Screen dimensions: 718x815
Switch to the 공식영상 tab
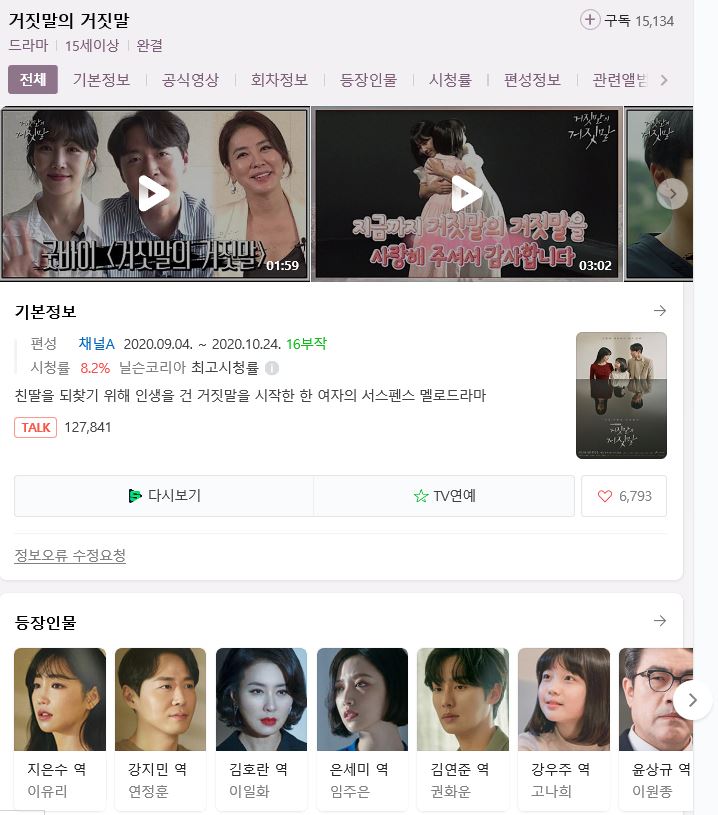[190, 80]
